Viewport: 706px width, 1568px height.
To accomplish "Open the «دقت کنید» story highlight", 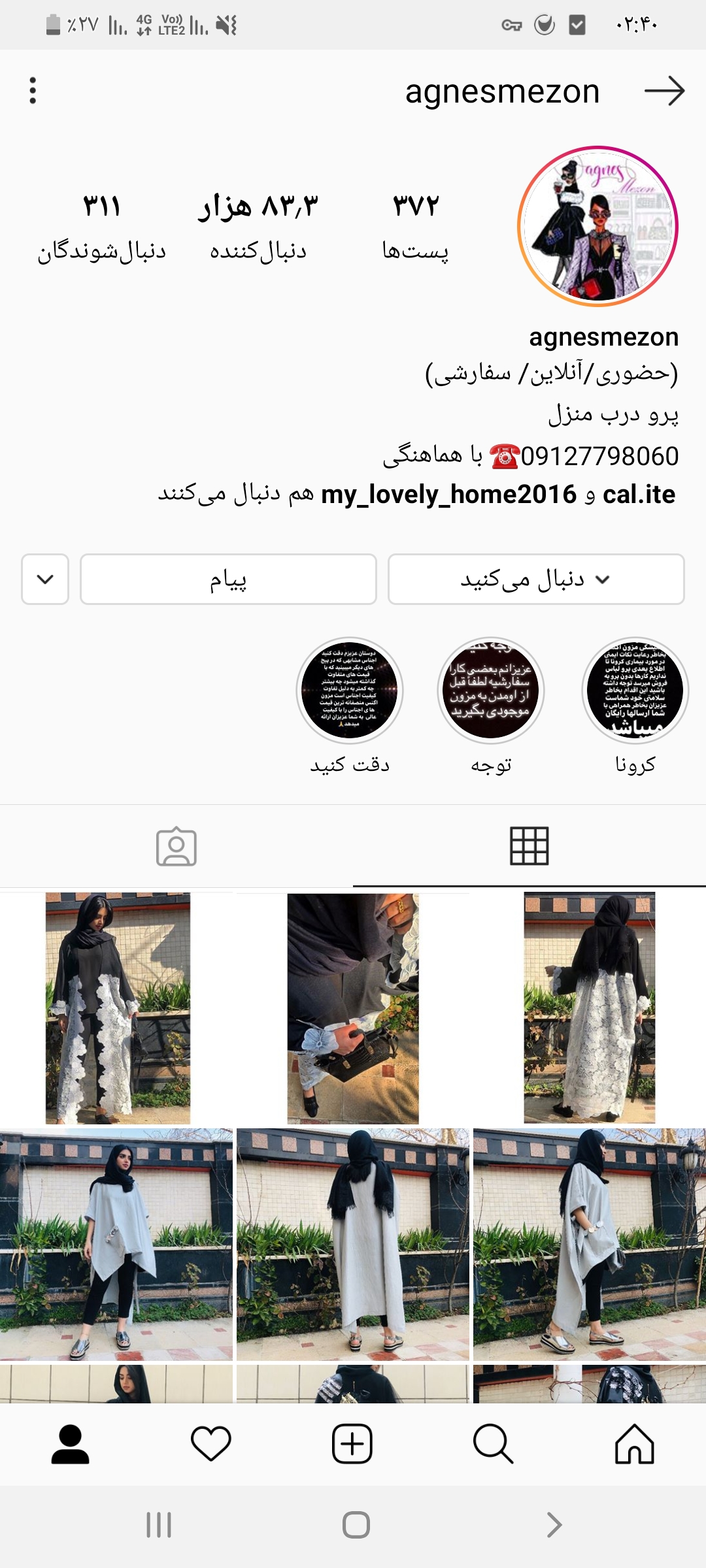I will click(x=350, y=691).
